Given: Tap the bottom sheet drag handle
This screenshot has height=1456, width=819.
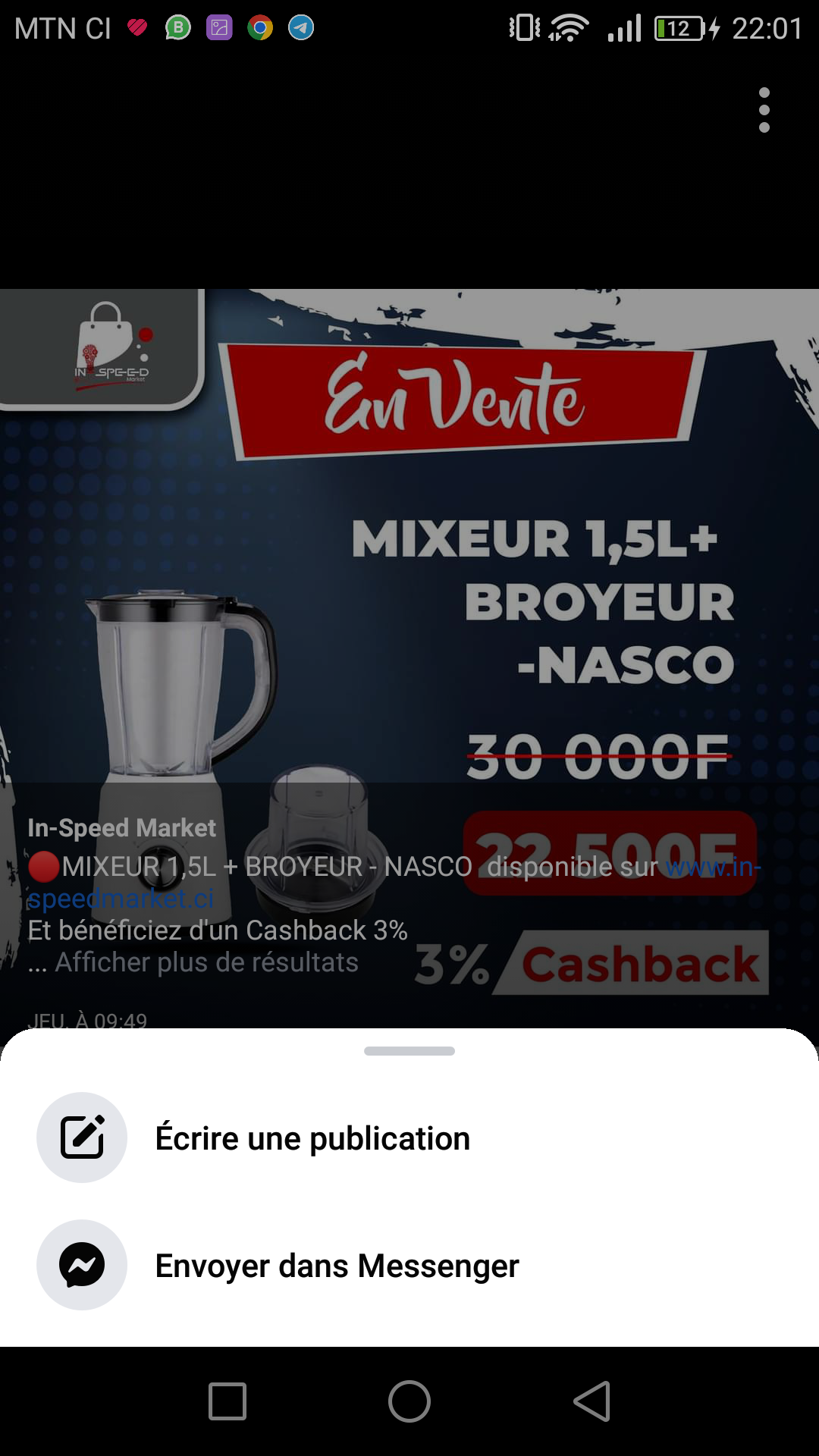Looking at the screenshot, I should pos(409,1051).
